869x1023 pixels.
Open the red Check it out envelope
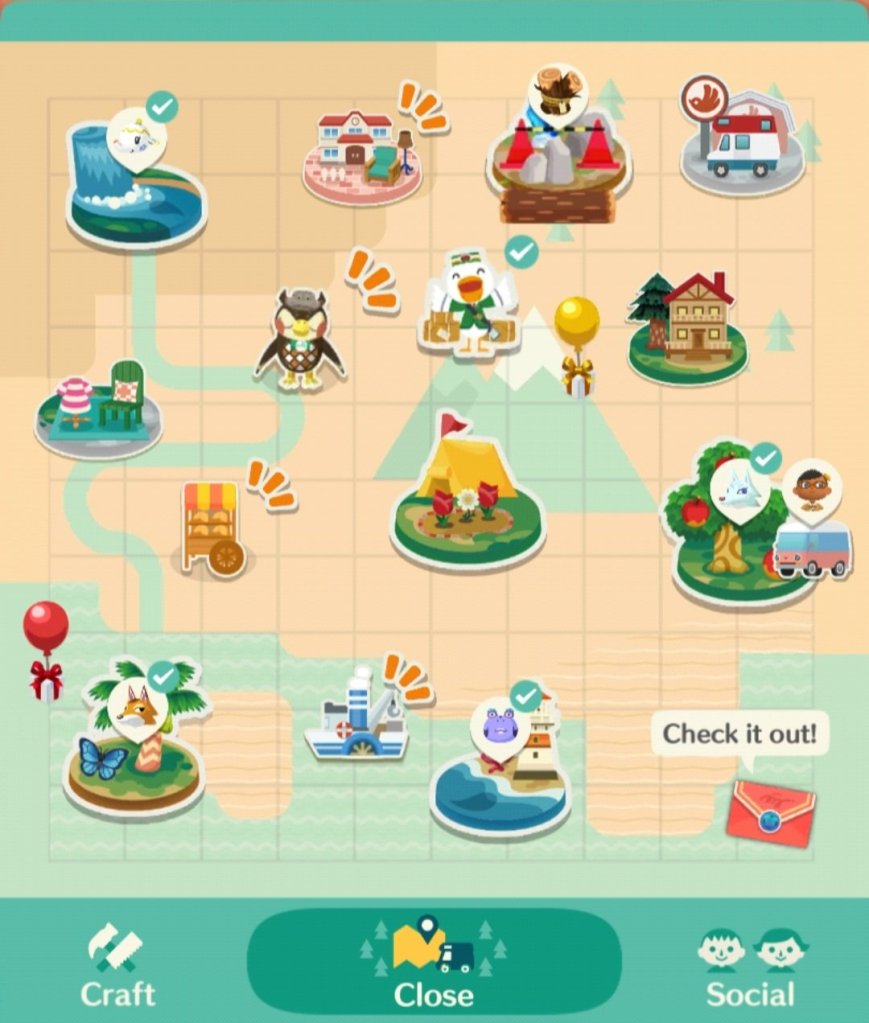[770, 812]
